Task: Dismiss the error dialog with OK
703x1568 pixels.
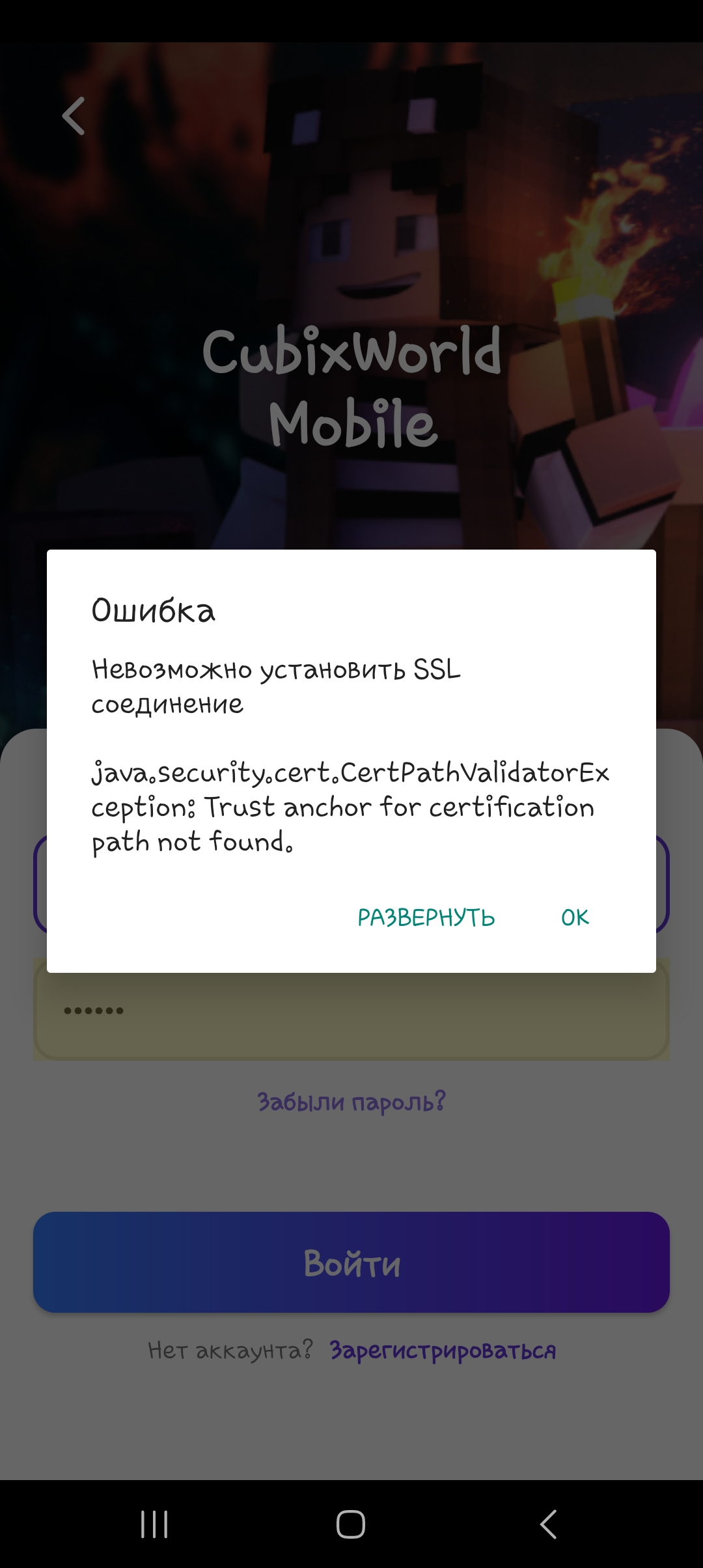Action: [x=575, y=917]
